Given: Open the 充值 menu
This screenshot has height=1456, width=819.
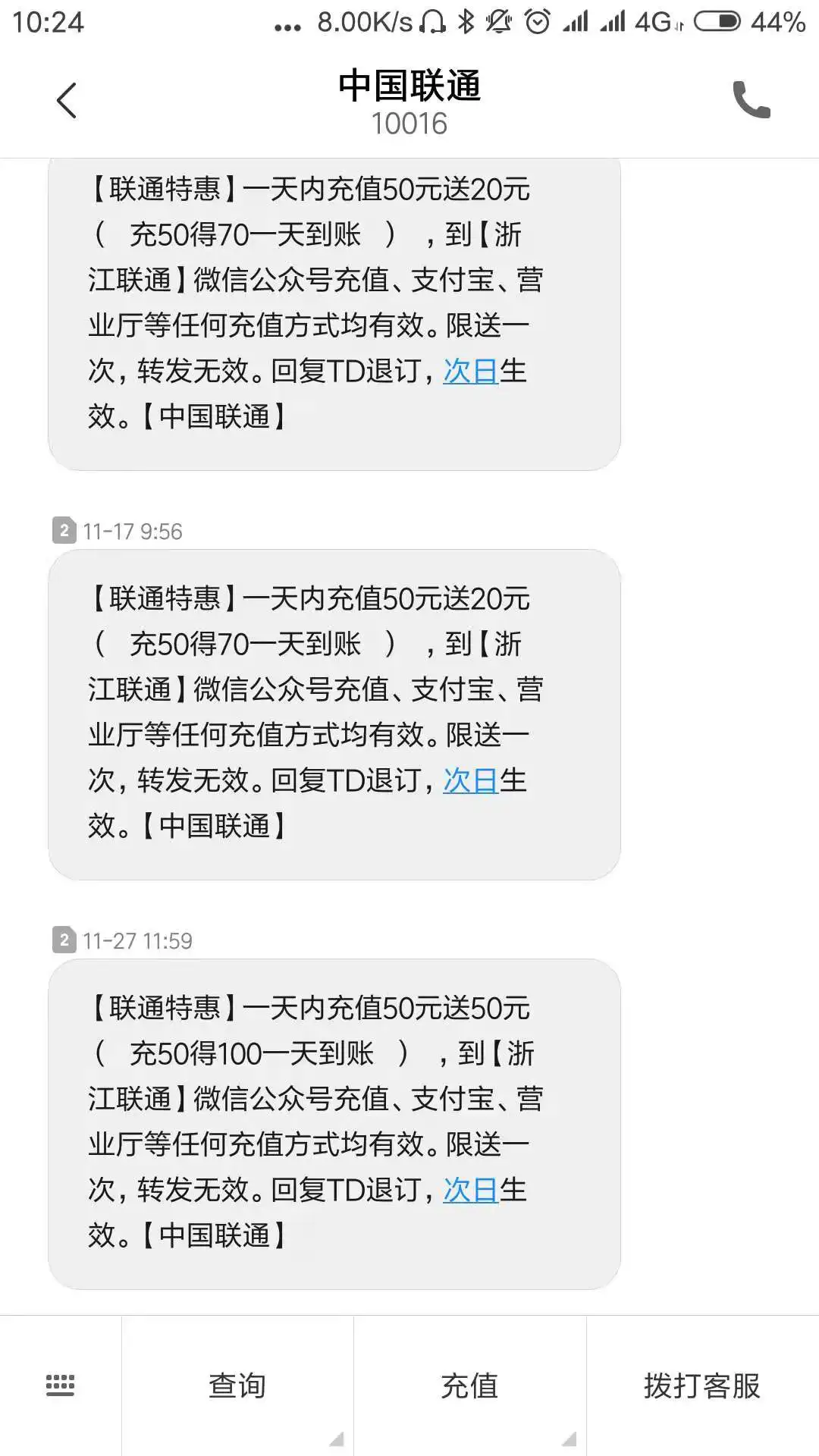Looking at the screenshot, I should click(469, 1385).
